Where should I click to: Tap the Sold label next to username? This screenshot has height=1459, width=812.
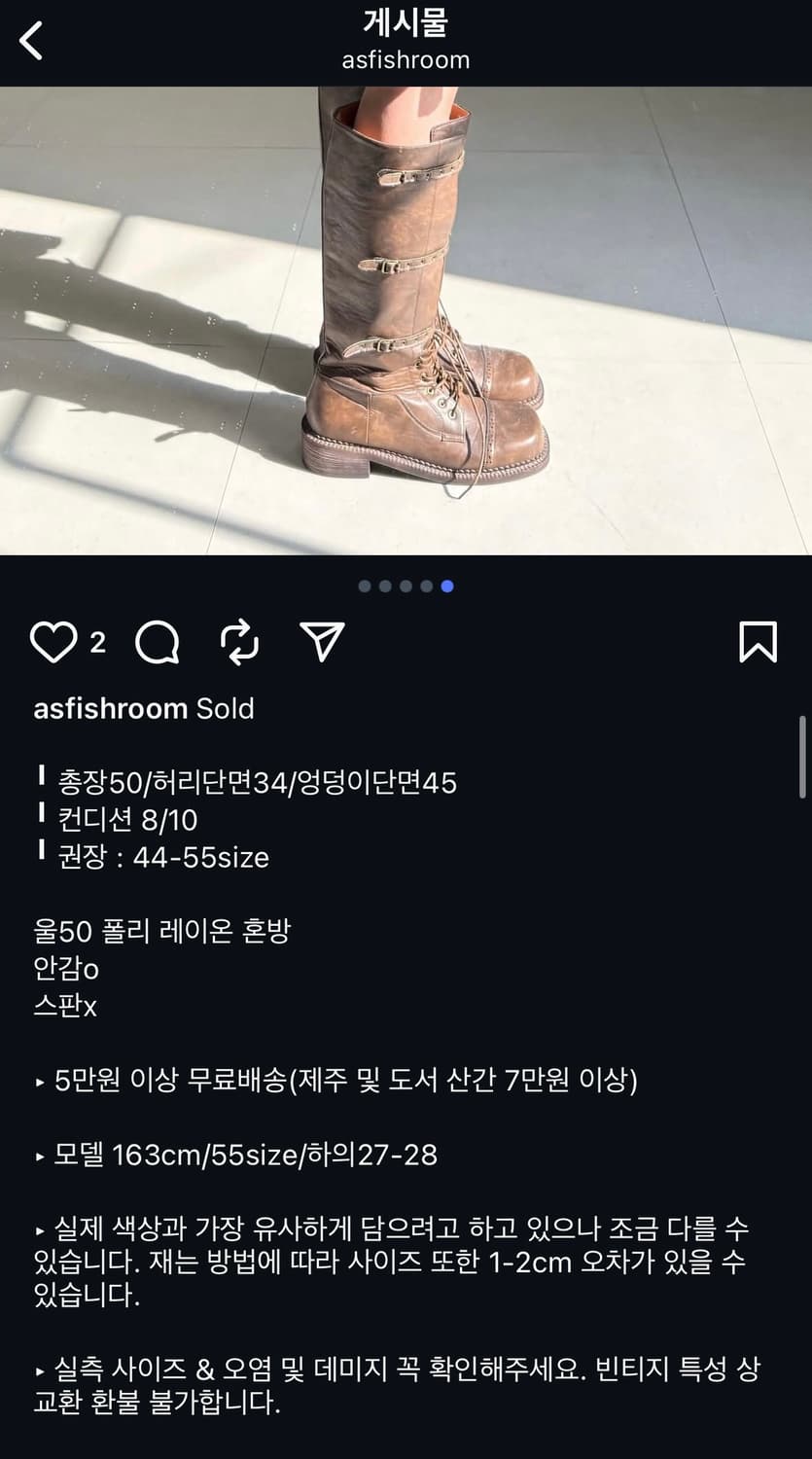(x=224, y=708)
